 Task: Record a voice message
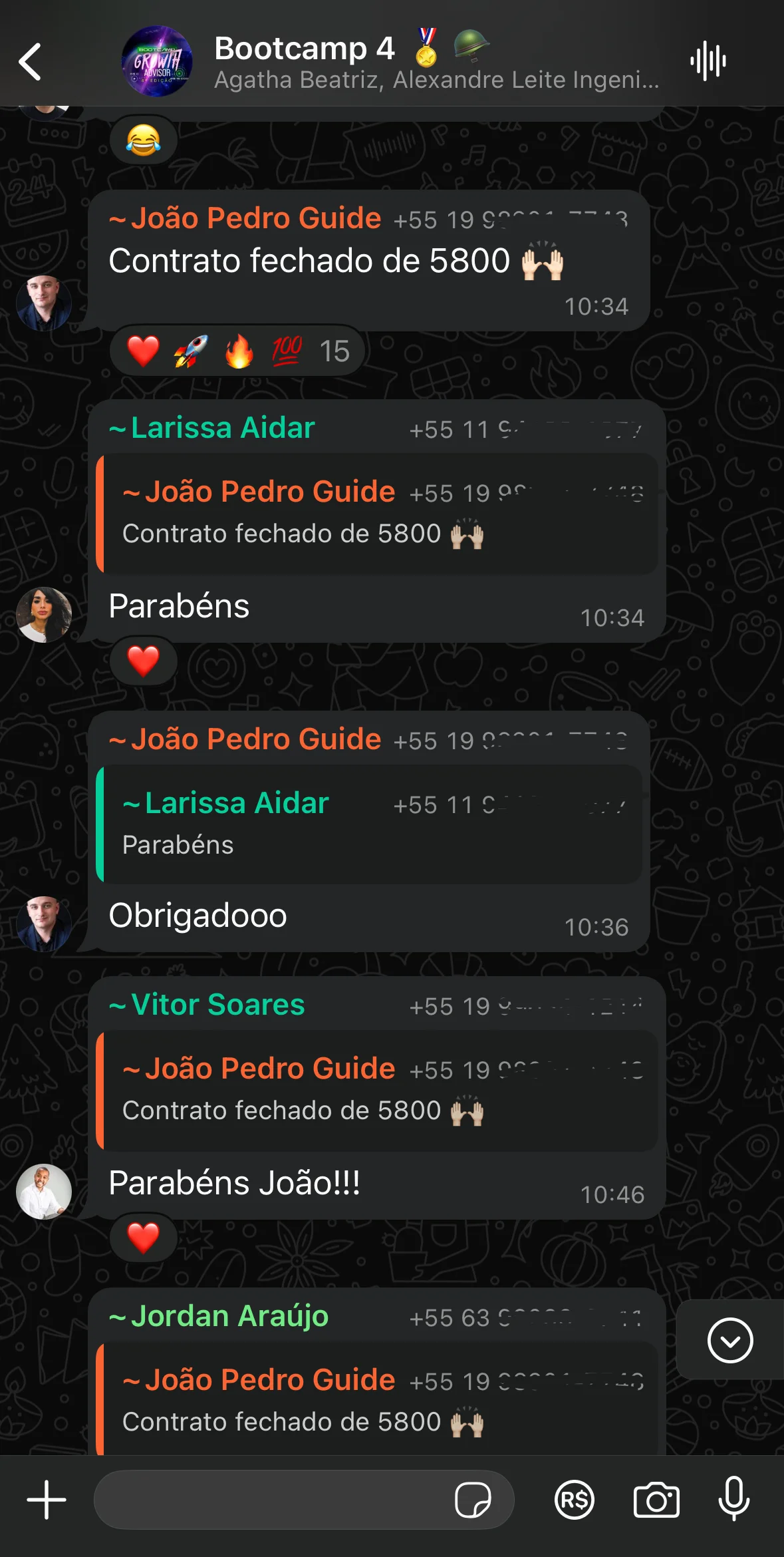734,1500
